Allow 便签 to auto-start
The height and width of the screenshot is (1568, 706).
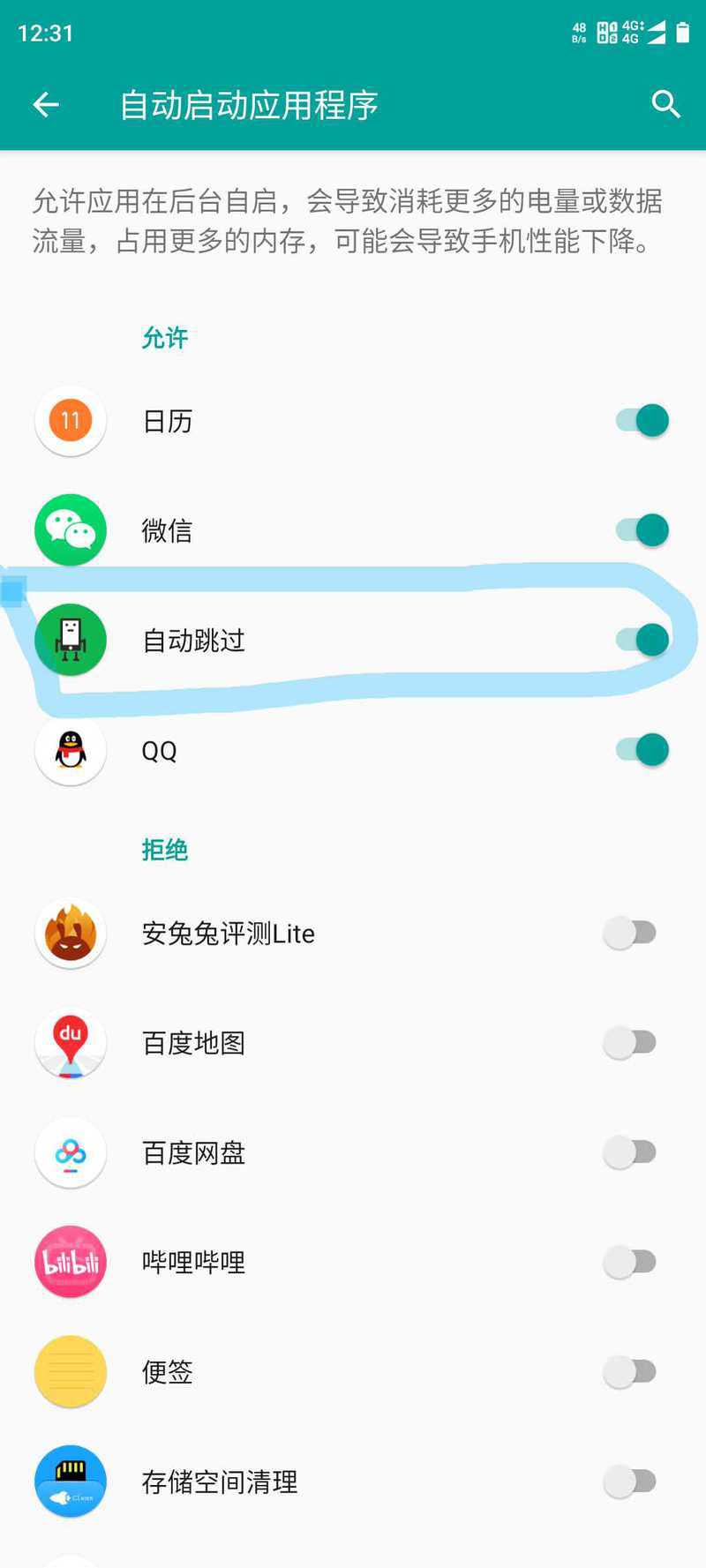630,1371
